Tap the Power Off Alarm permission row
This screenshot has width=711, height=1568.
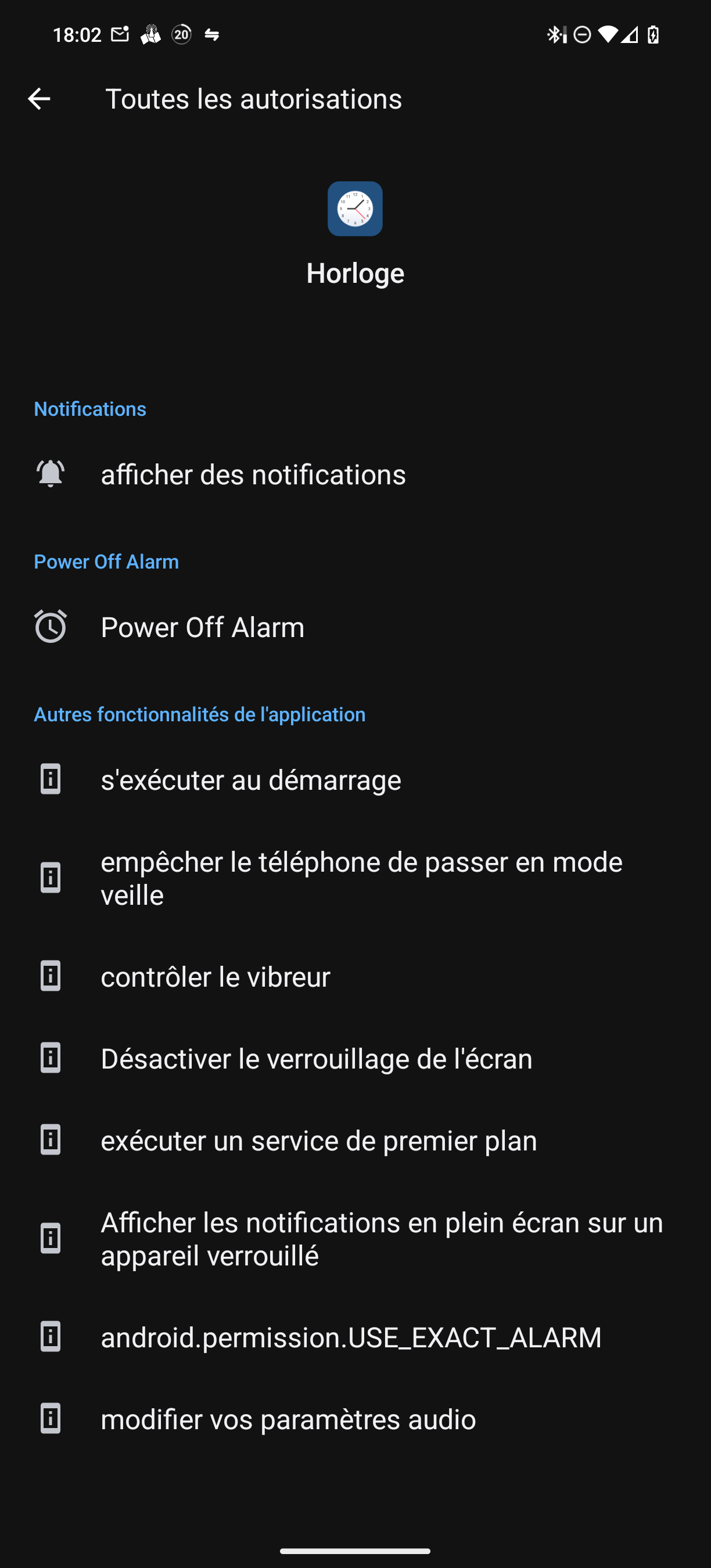(x=355, y=627)
